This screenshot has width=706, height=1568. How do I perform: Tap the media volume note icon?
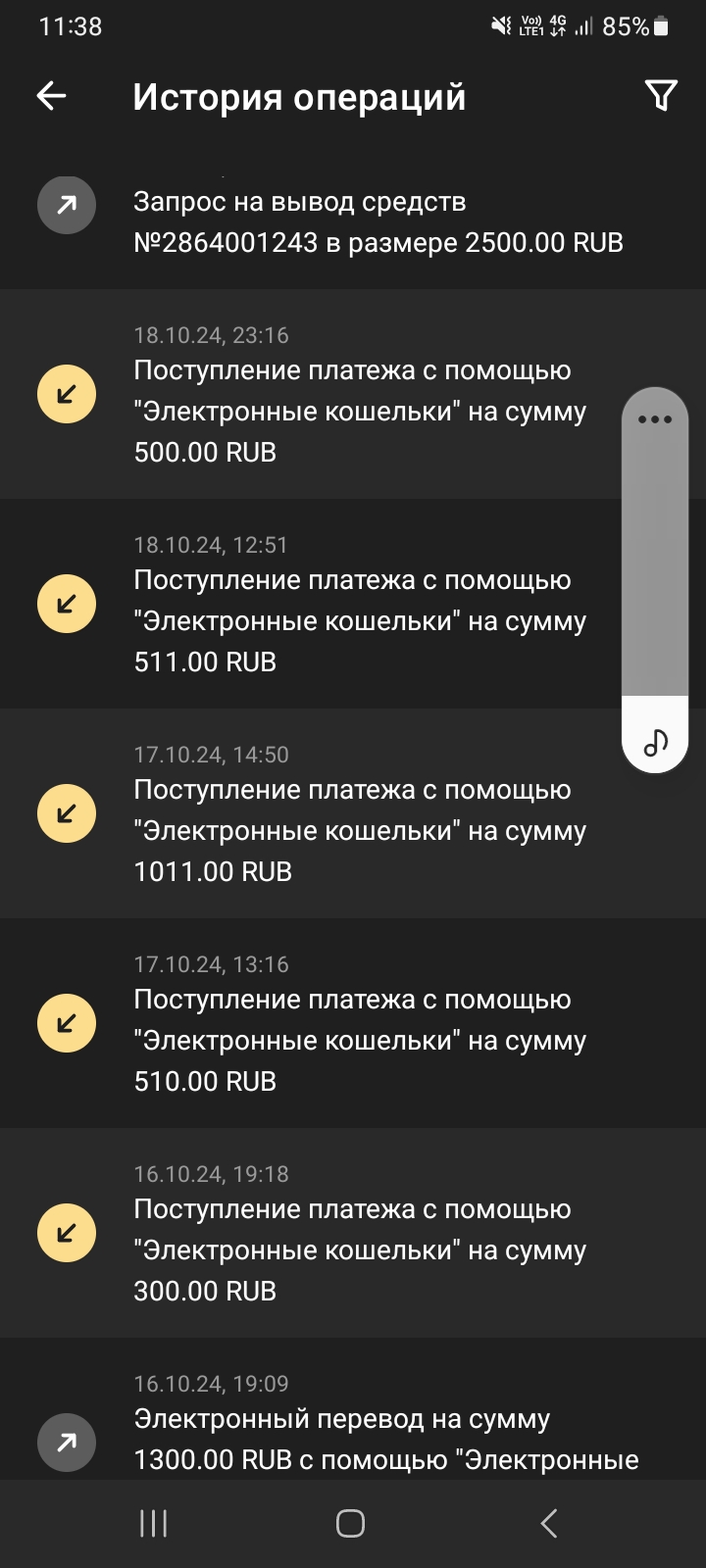coord(655,742)
